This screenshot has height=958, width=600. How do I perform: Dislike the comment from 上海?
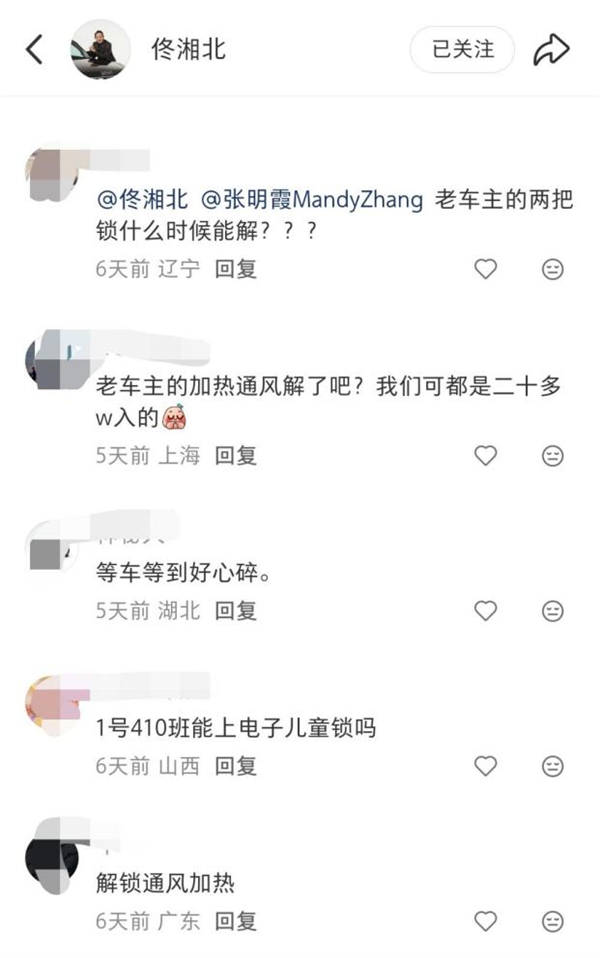click(x=552, y=456)
